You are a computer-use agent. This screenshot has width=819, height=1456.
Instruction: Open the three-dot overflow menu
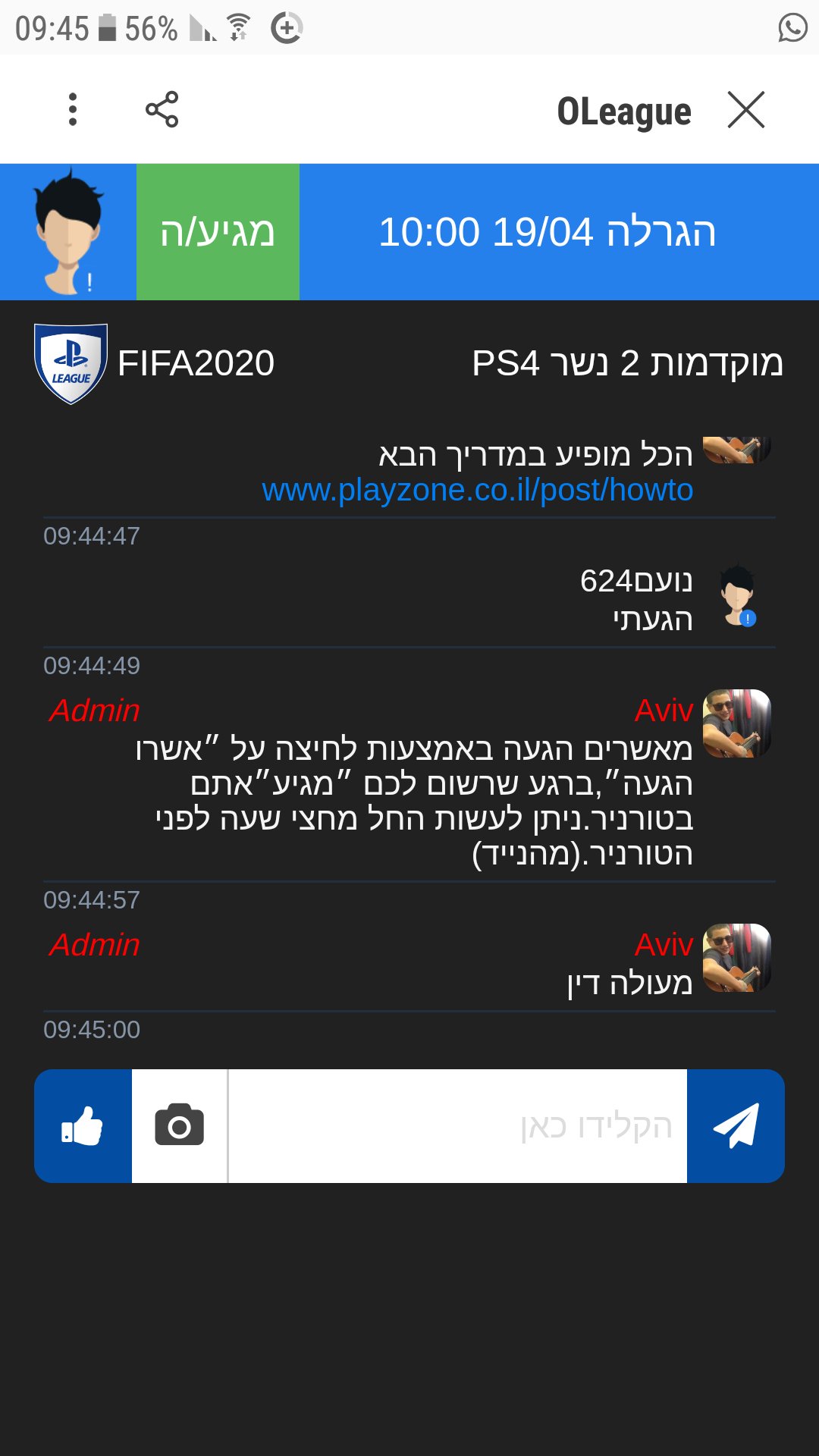tap(73, 109)
